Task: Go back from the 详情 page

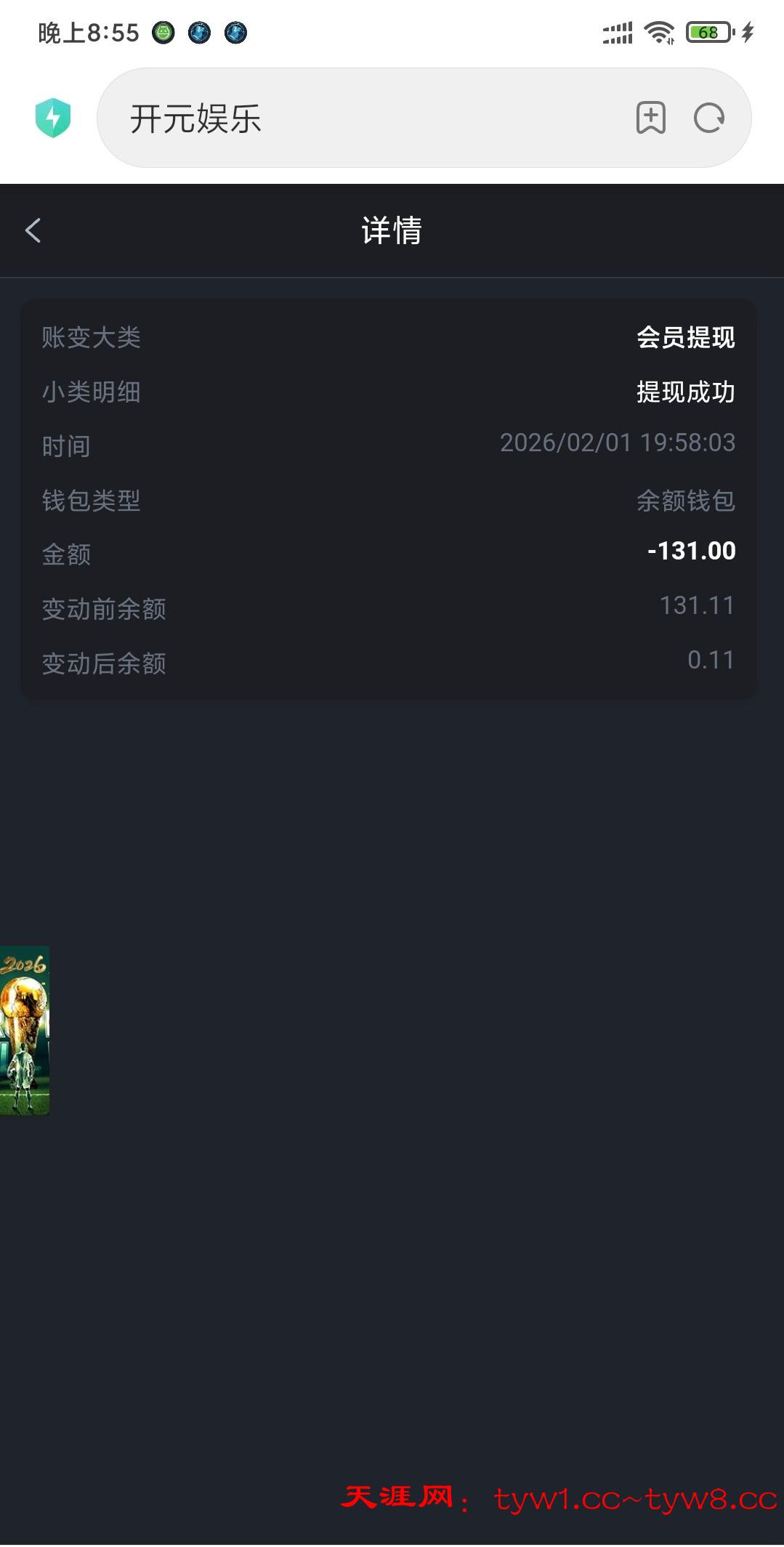Action: click(x=33, y=231)
